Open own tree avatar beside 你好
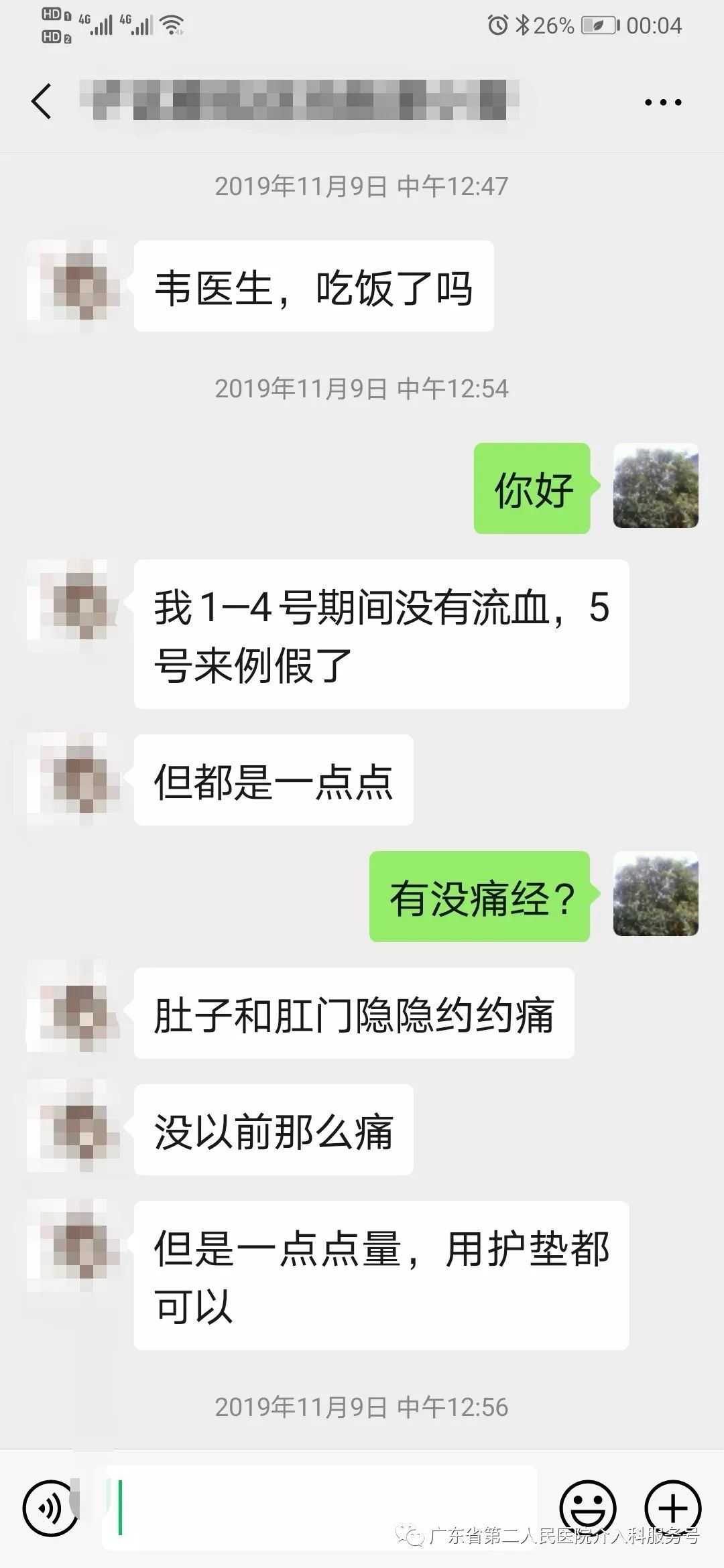Screen dimensions: 724x1568 [x=655, y=485]
